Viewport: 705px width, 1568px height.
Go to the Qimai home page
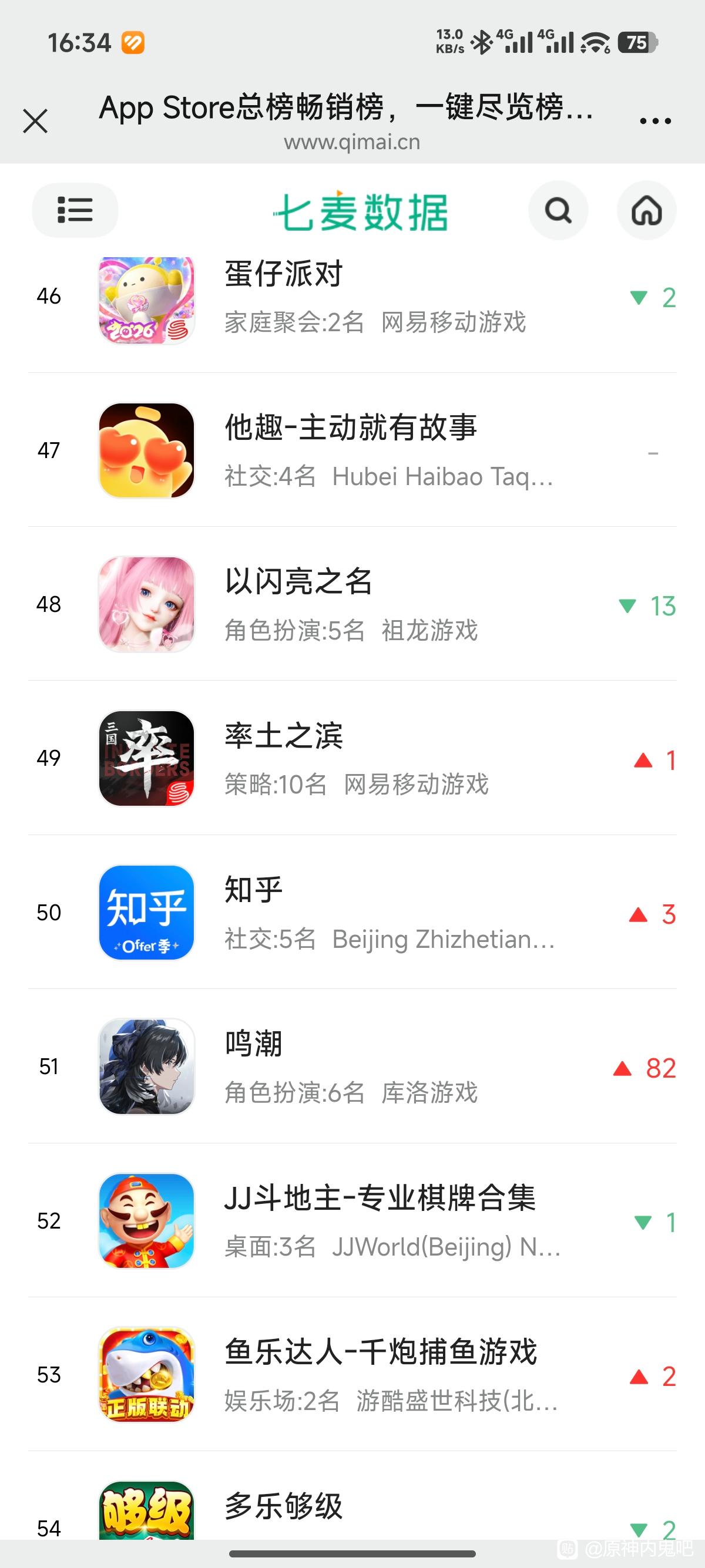[x=647, y=211]
